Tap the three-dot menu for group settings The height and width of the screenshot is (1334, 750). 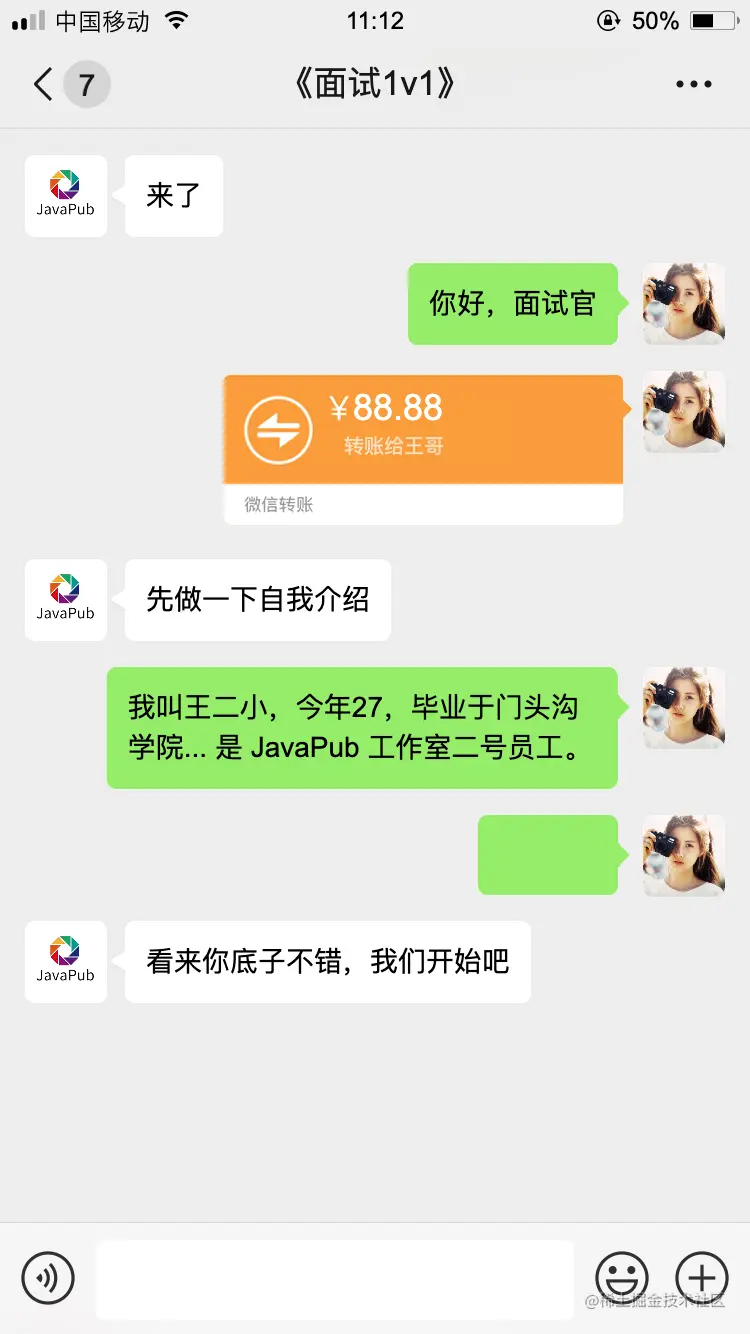(x=693, y=84)
